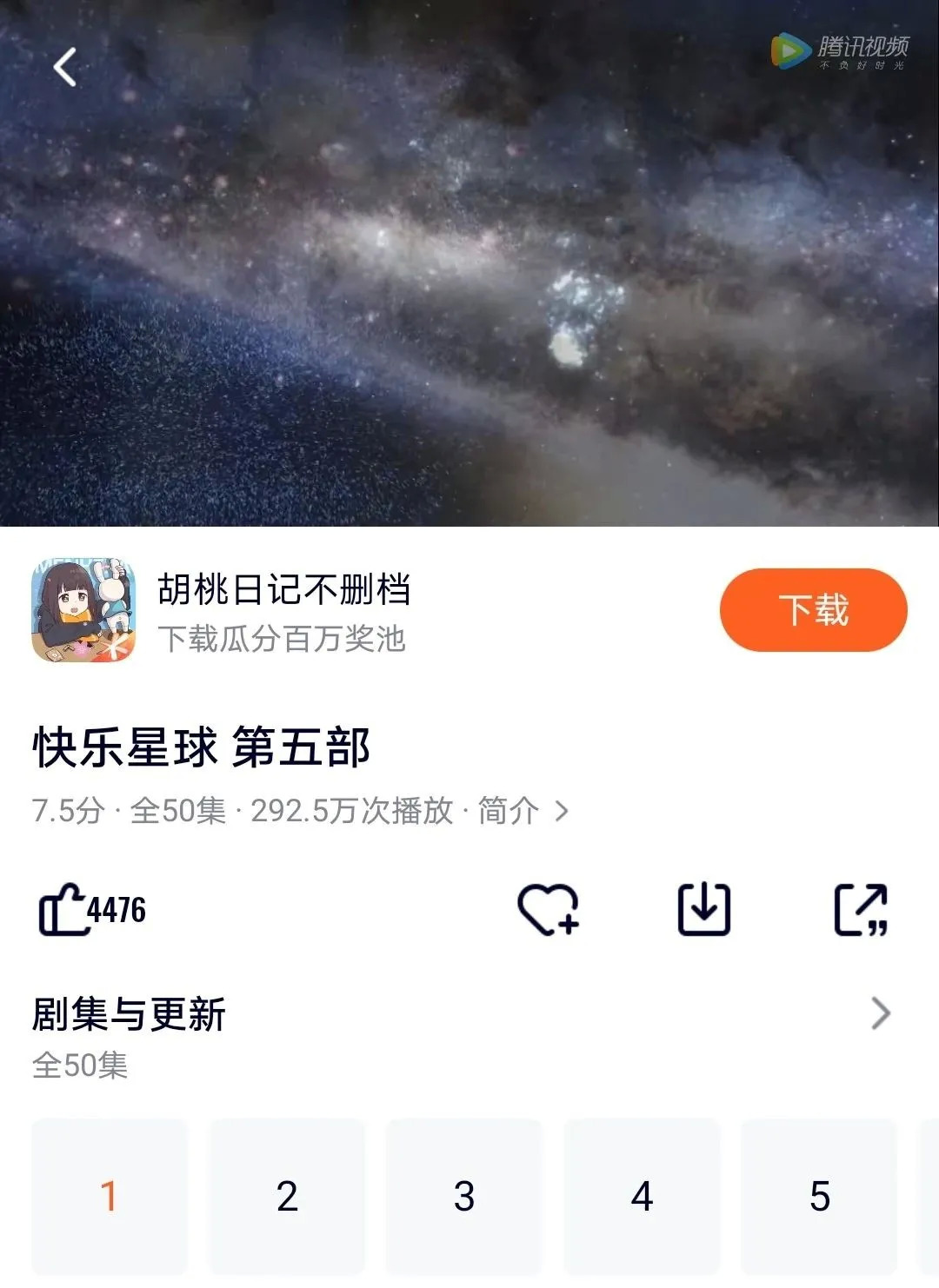Open the 胡桃日记不删档 app promotion
The image size is (939, 1288).
[x=283, y=612]
